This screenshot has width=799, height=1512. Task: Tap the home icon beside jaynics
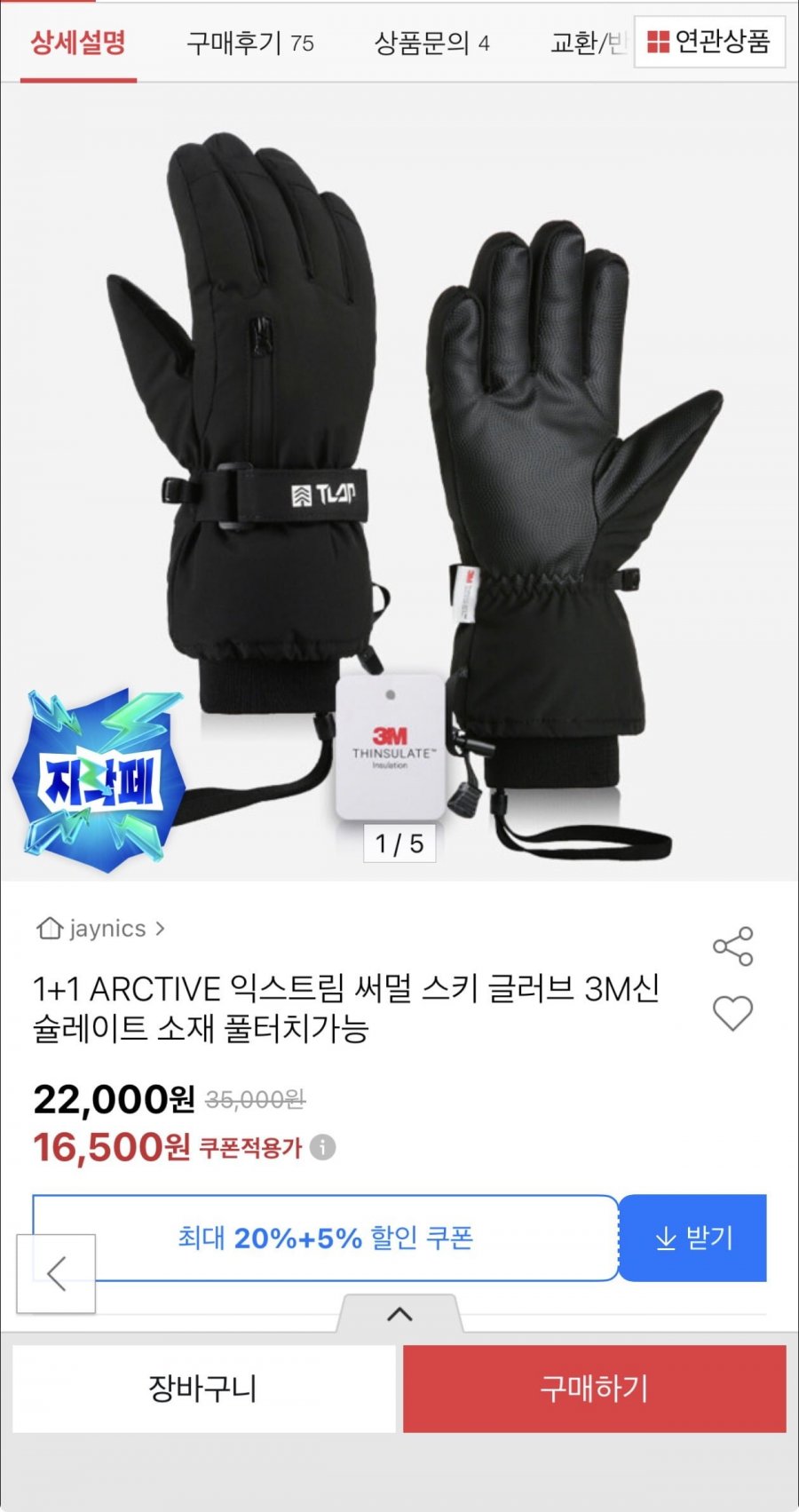51,929
